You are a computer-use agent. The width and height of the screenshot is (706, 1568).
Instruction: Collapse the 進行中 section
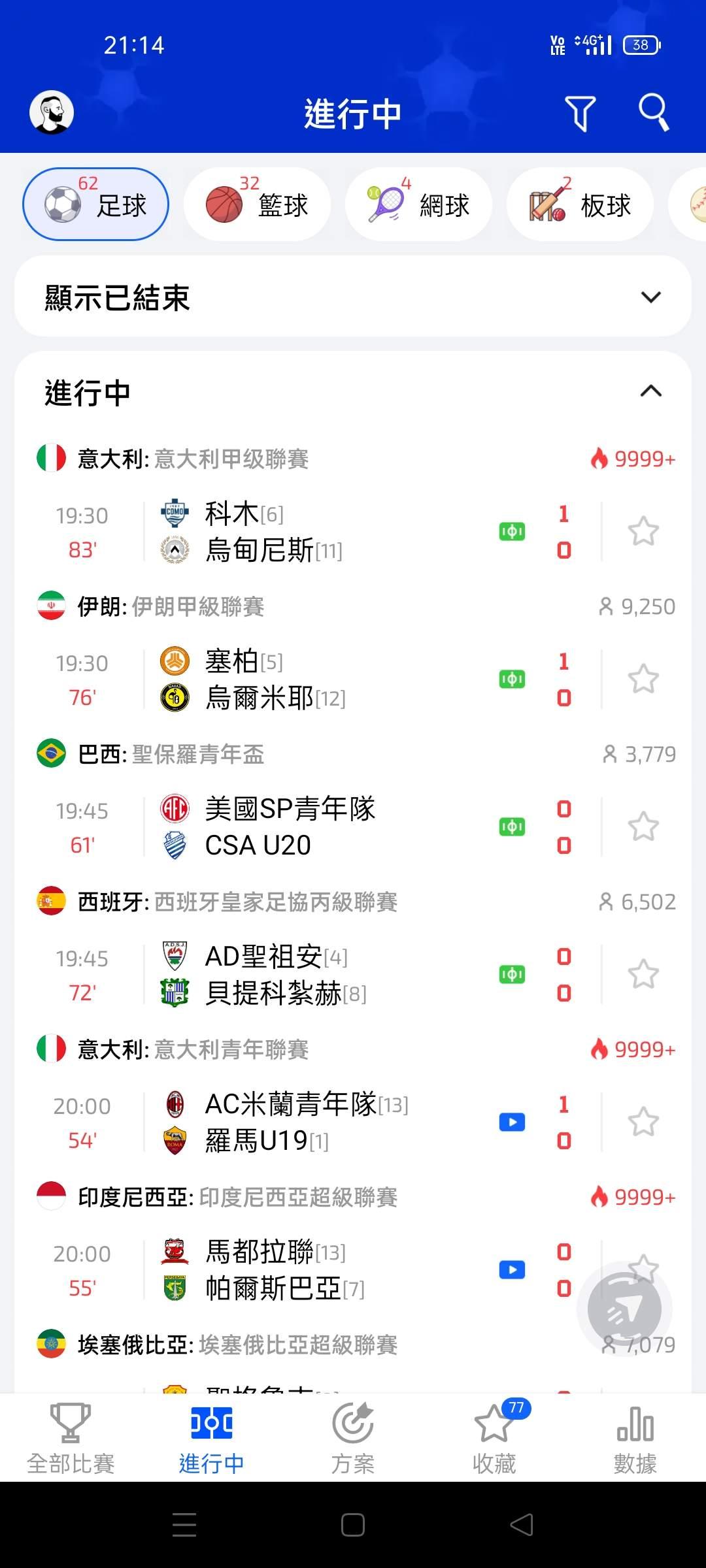click(x=650, y=391)
